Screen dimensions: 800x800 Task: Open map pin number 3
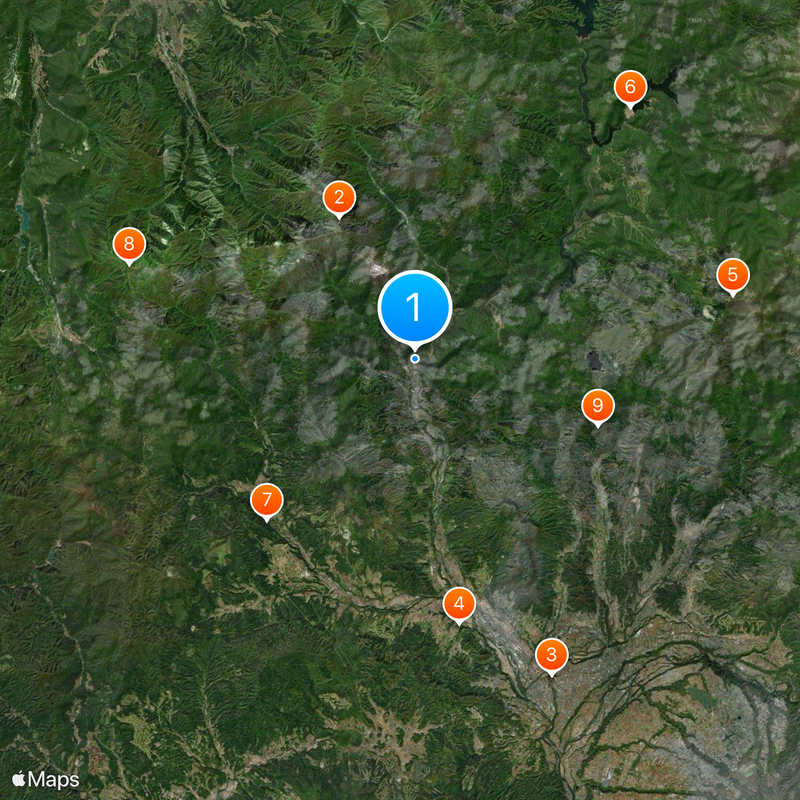point(551,656)
